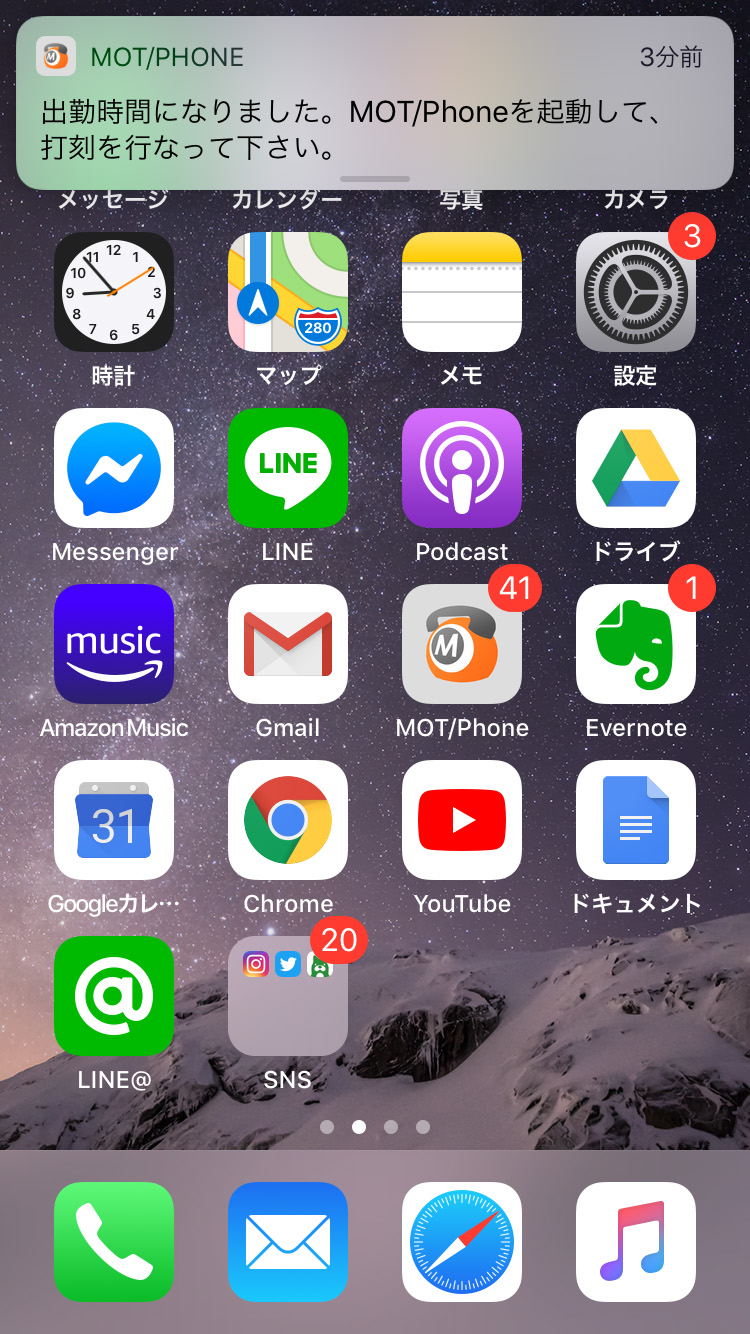Launch the Chrome browser
Screen dimensions: 750x1334
click(x=288, y=820)
